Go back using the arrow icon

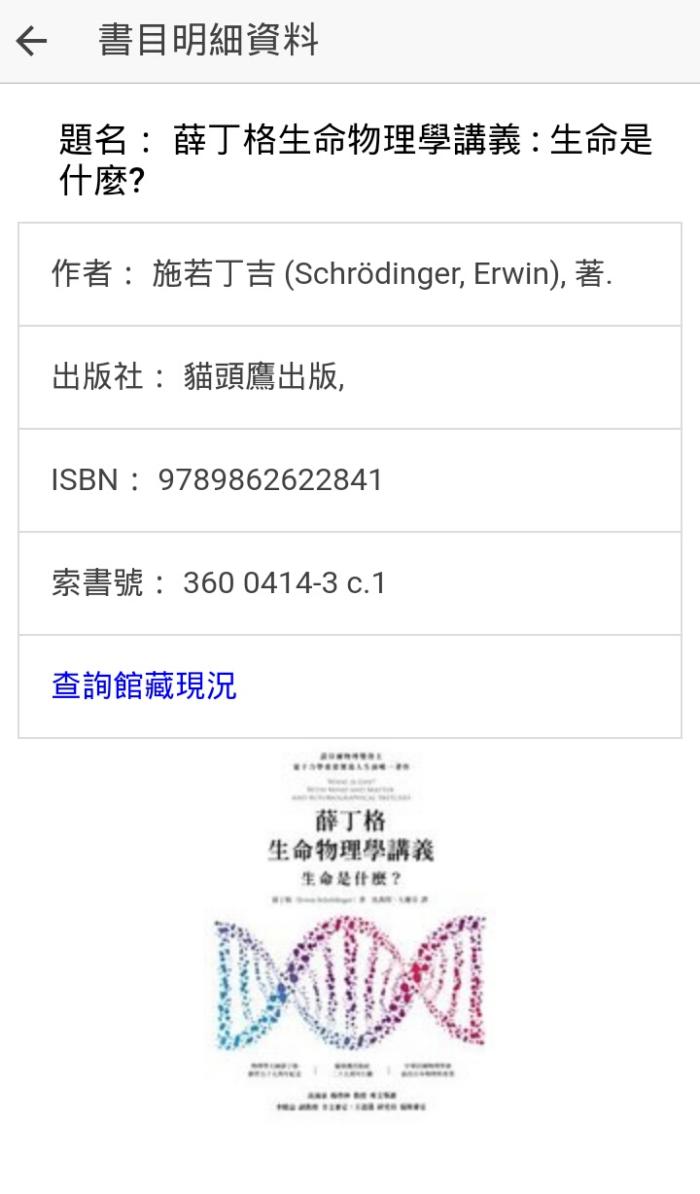(32, 41)
